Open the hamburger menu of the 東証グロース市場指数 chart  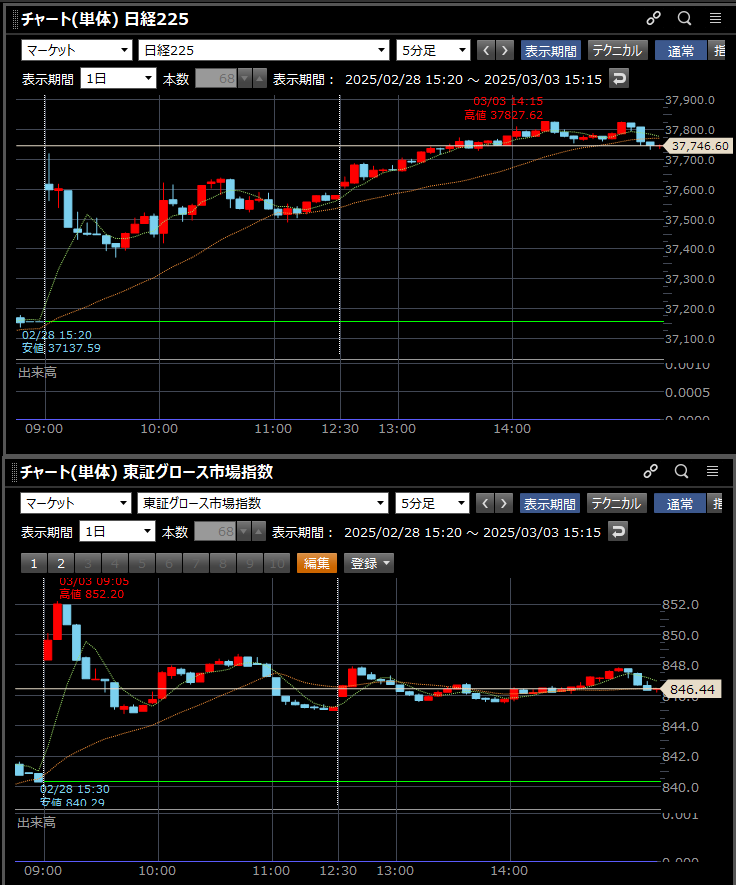[x=713, y=471]
